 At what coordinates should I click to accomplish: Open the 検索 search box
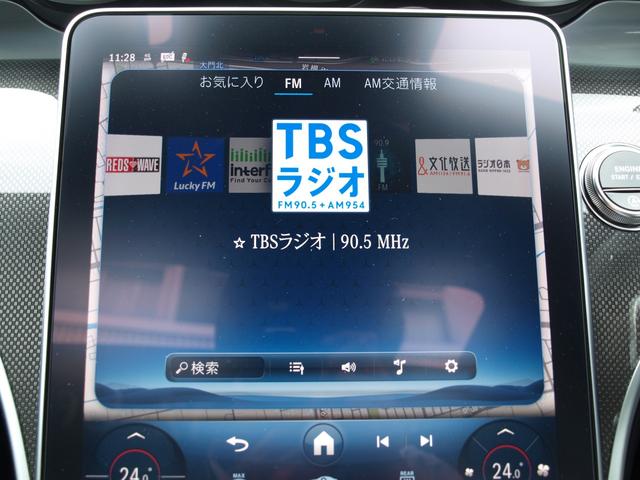(216, 367)
